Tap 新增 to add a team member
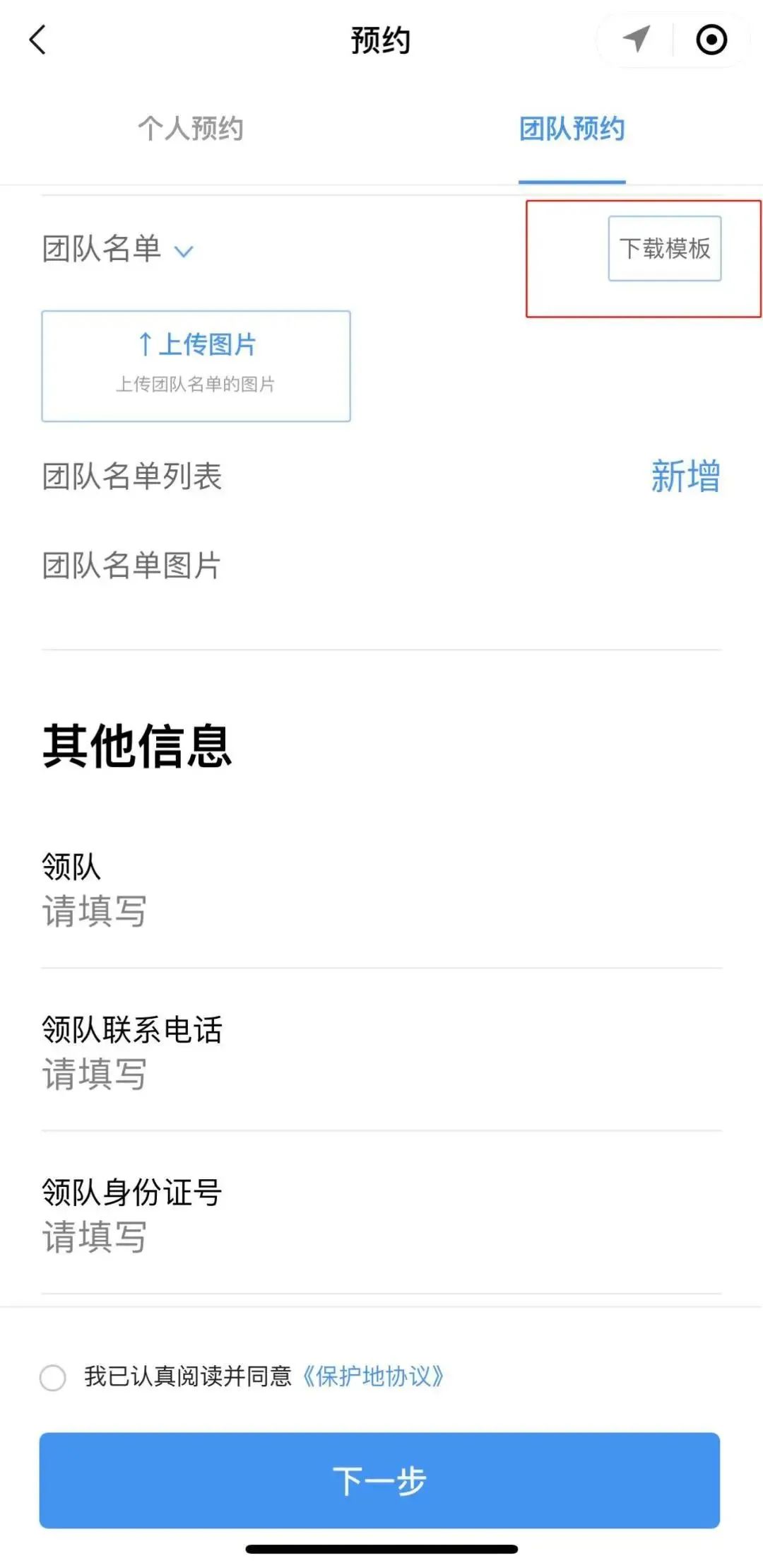Screen dimensions: 763x1568 [x=685, y=476]
